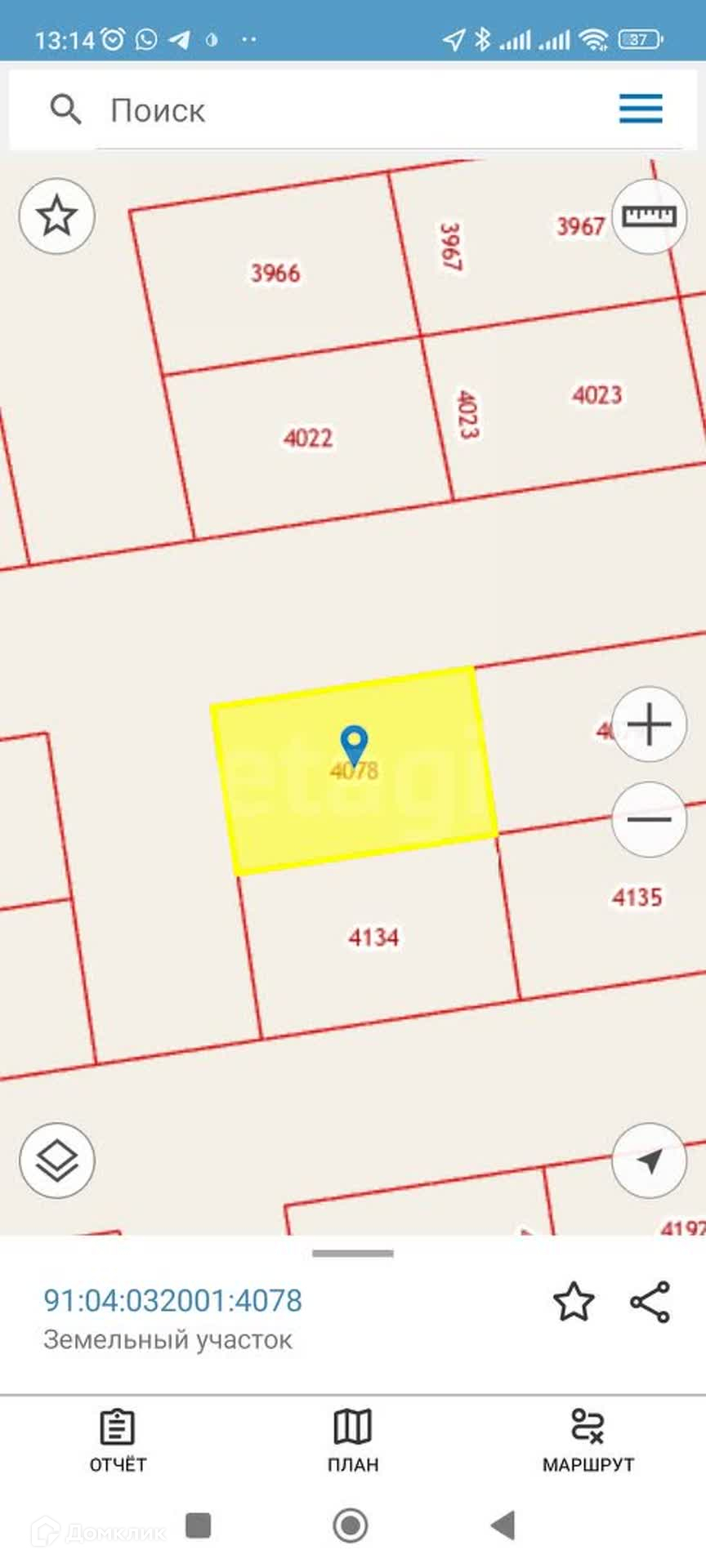Open the Отчёт report
This screenshot has height=1568, width=706.
(x=118, y=1441)
